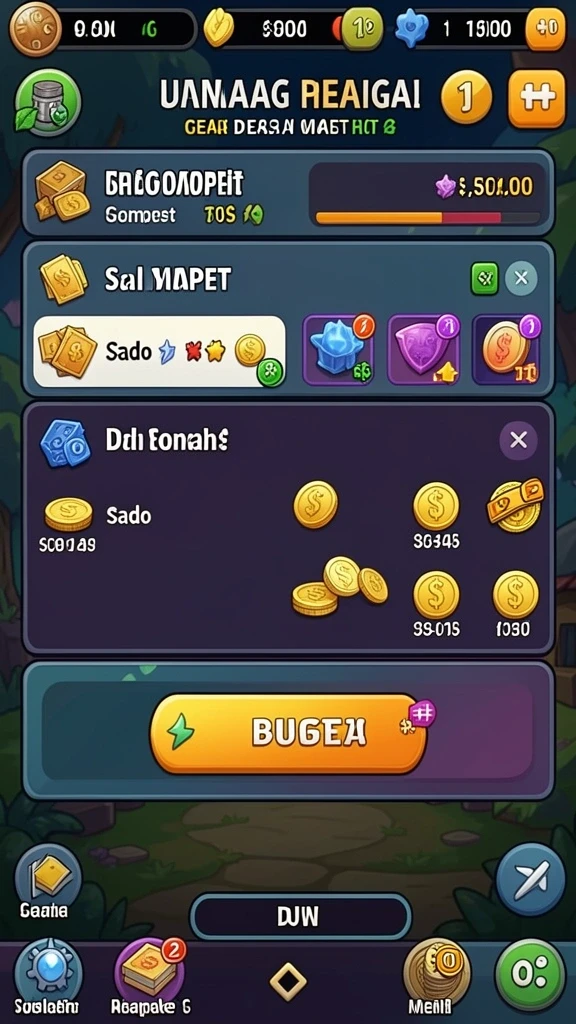Tap the green round button at bottom right

pyautogui.click(x=530, y=975)
